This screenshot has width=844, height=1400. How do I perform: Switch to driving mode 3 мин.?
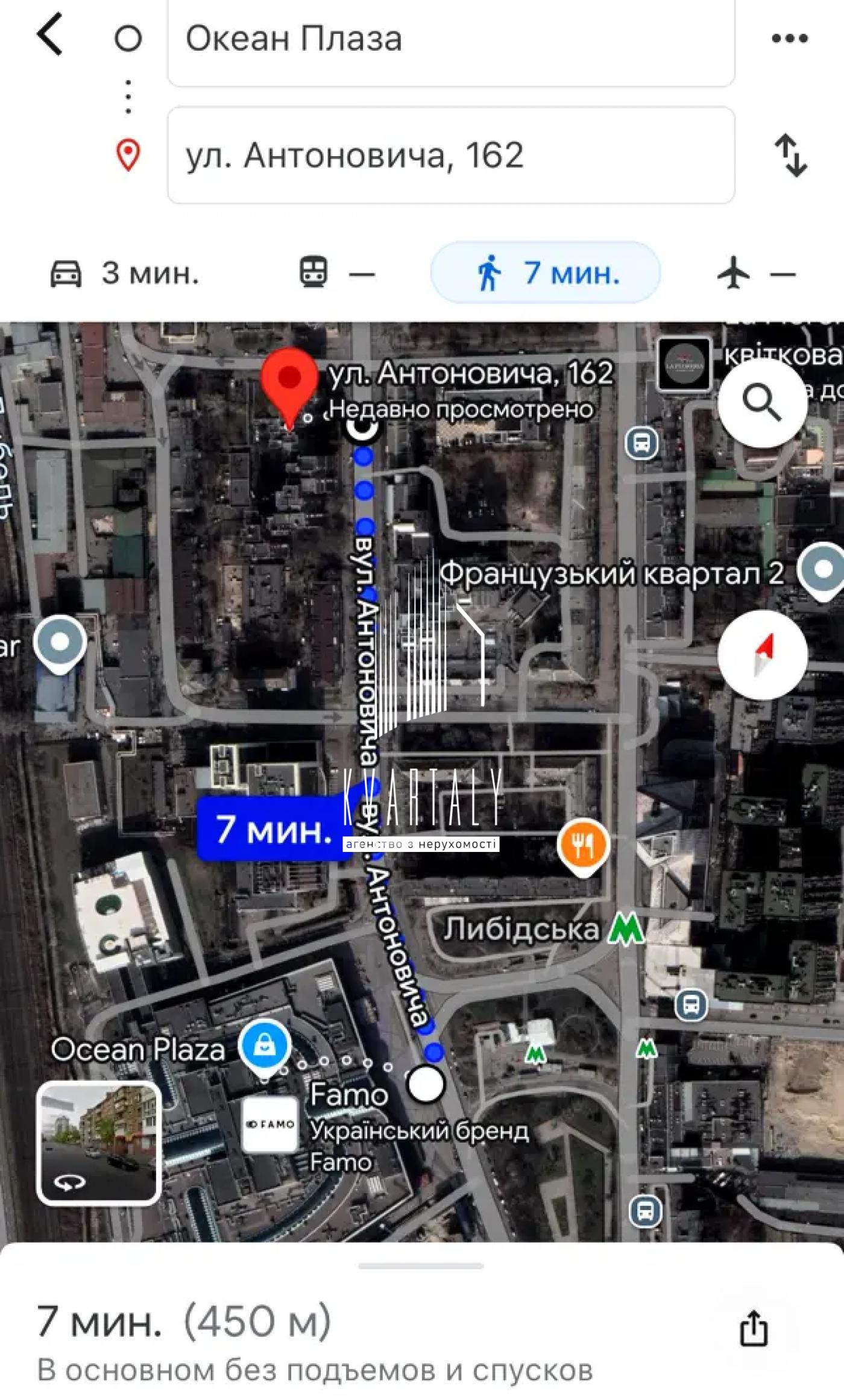click(x=124, y=273)
